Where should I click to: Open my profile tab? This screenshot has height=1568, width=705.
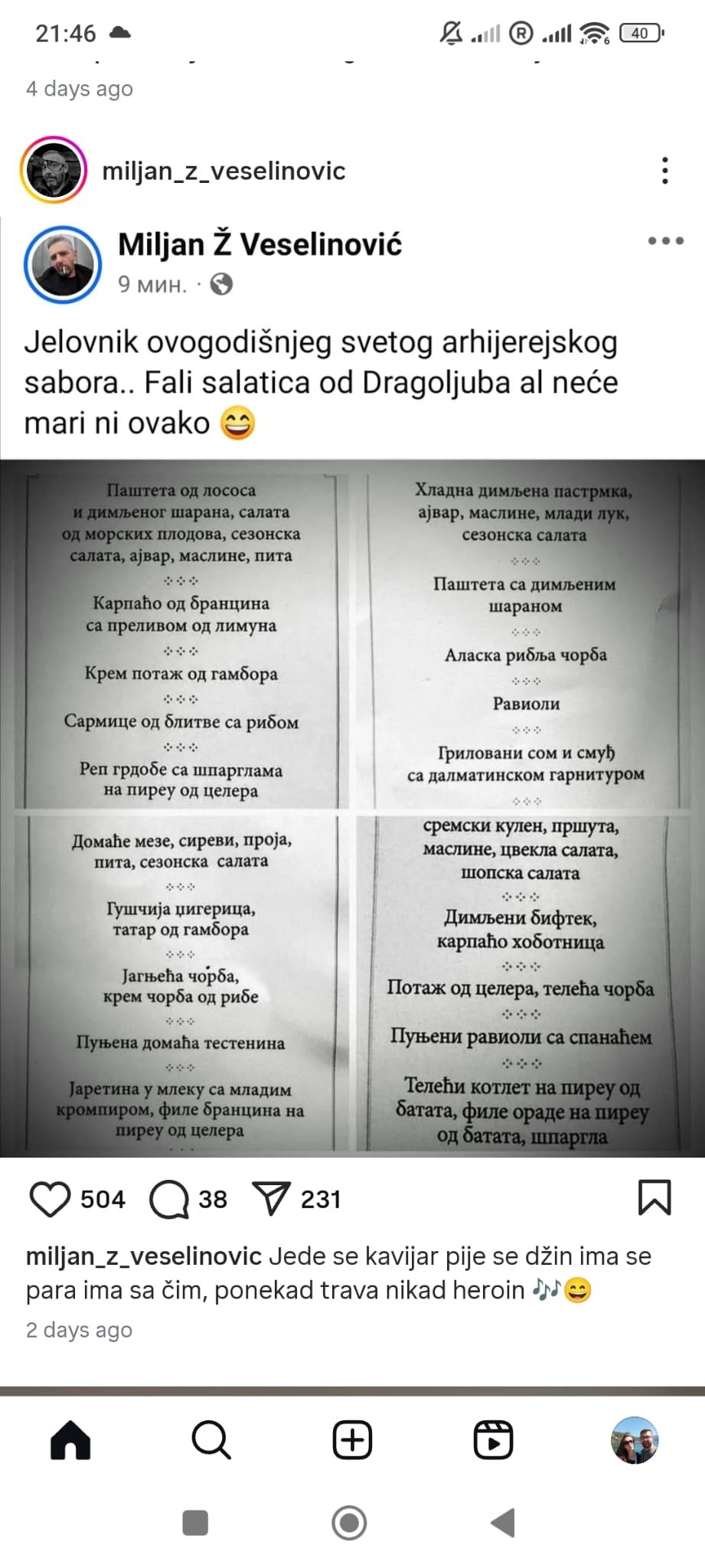(635, 1440)
